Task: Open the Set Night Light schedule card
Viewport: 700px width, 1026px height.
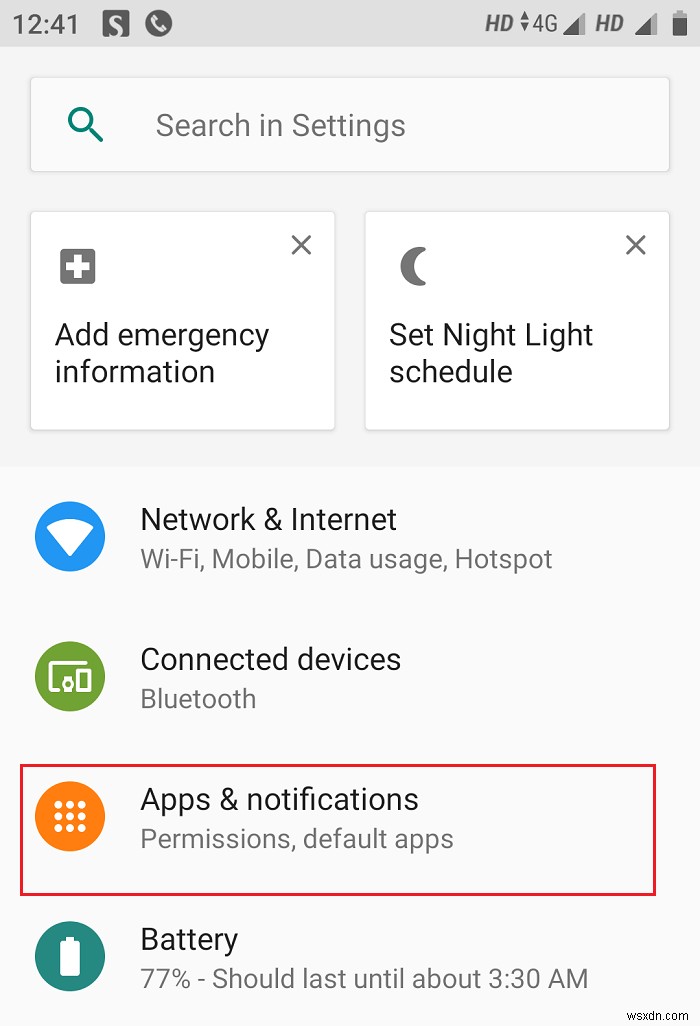Action: click(491, 353)
